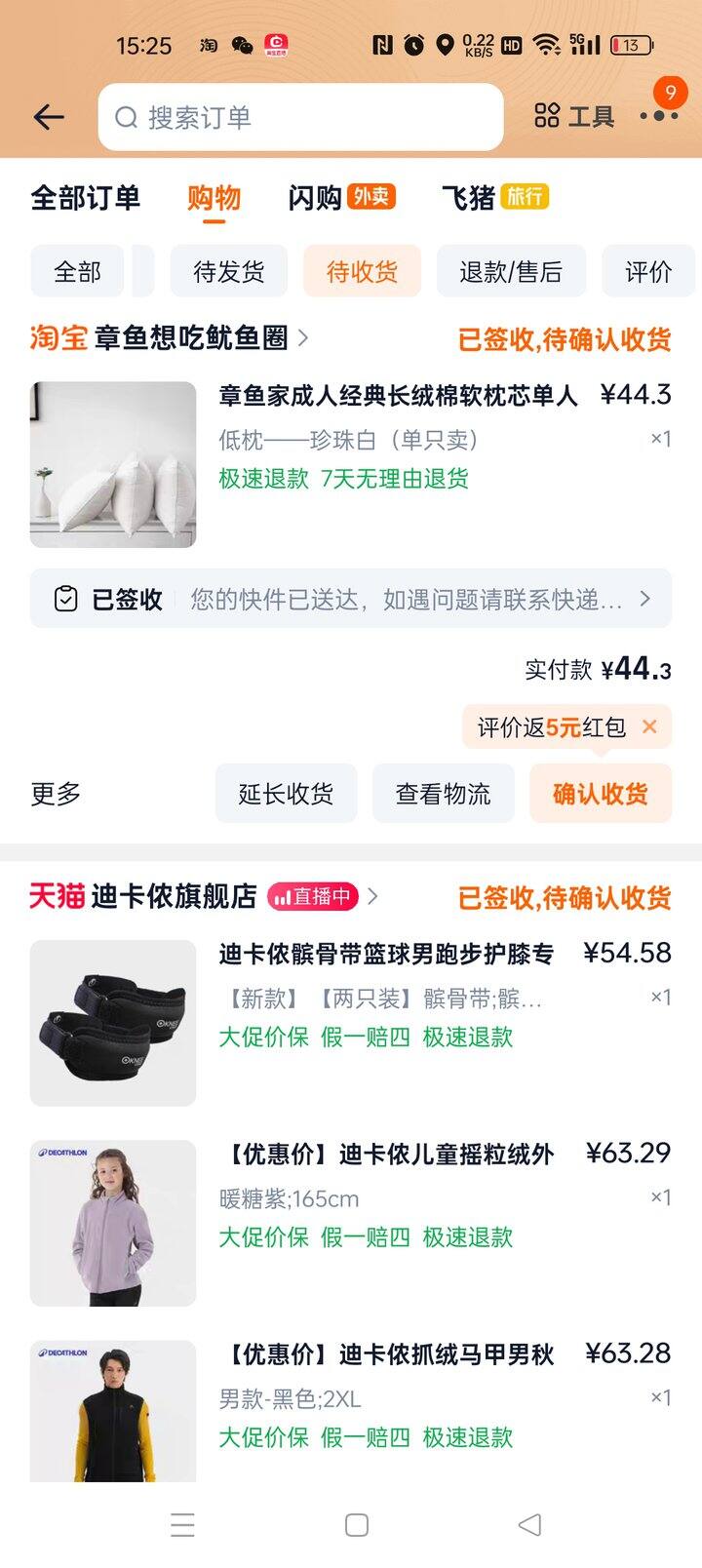The width and height of the screenshot is (702, 1568).
Task: Tap 确认收货 for pillow order
Action: pyautogui.click(x=600, y=794)
